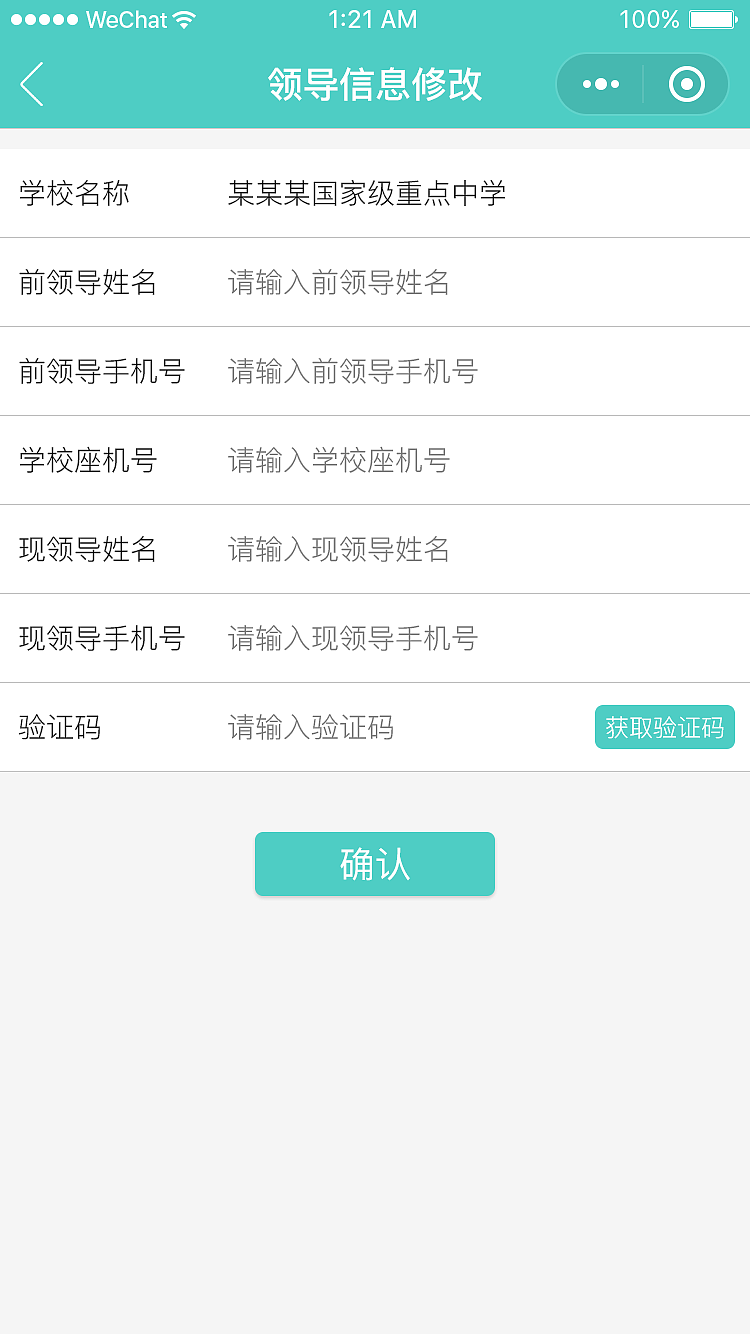Click the current leader name field

(400, 550)
